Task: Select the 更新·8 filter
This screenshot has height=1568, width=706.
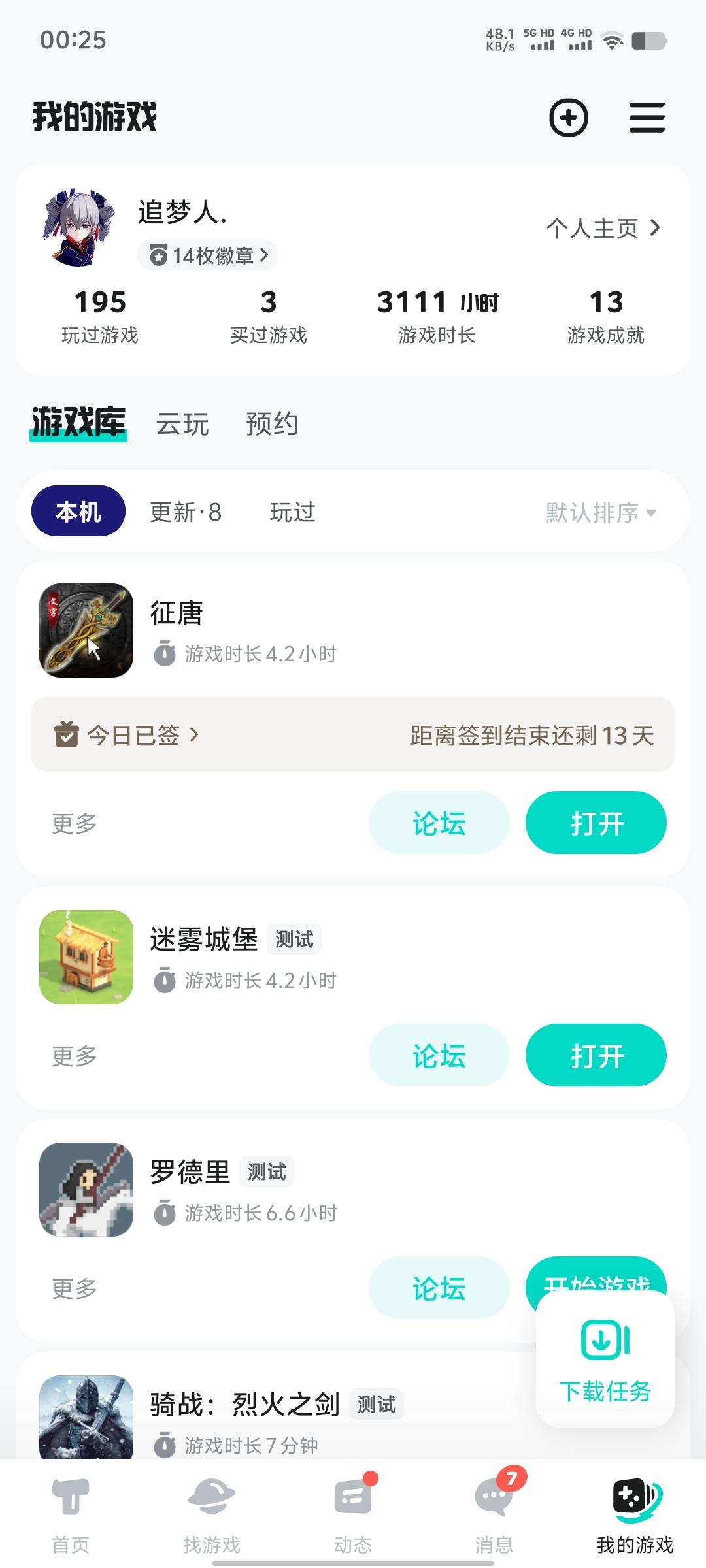Action: 186,513
